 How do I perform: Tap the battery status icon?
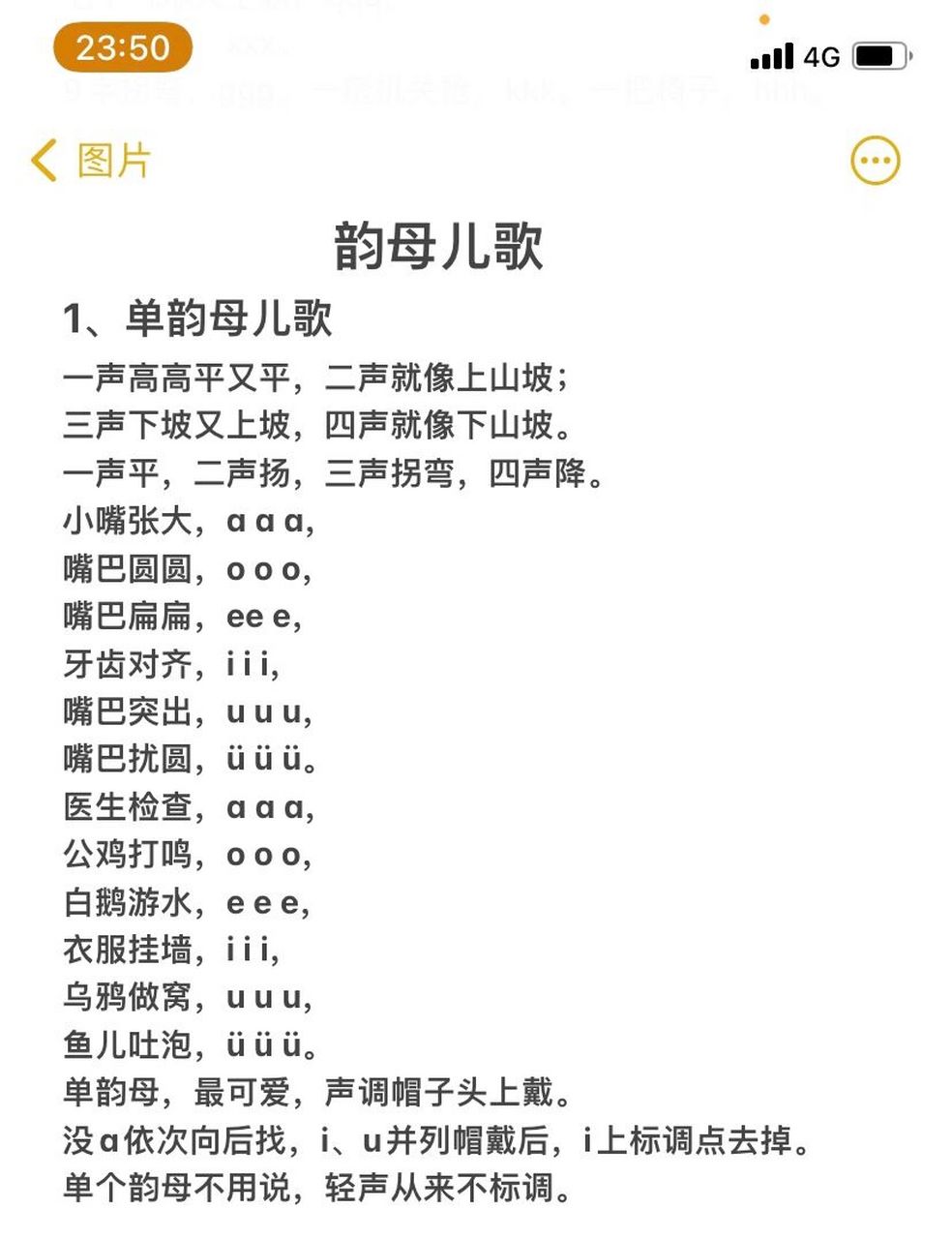pos(878,56)
